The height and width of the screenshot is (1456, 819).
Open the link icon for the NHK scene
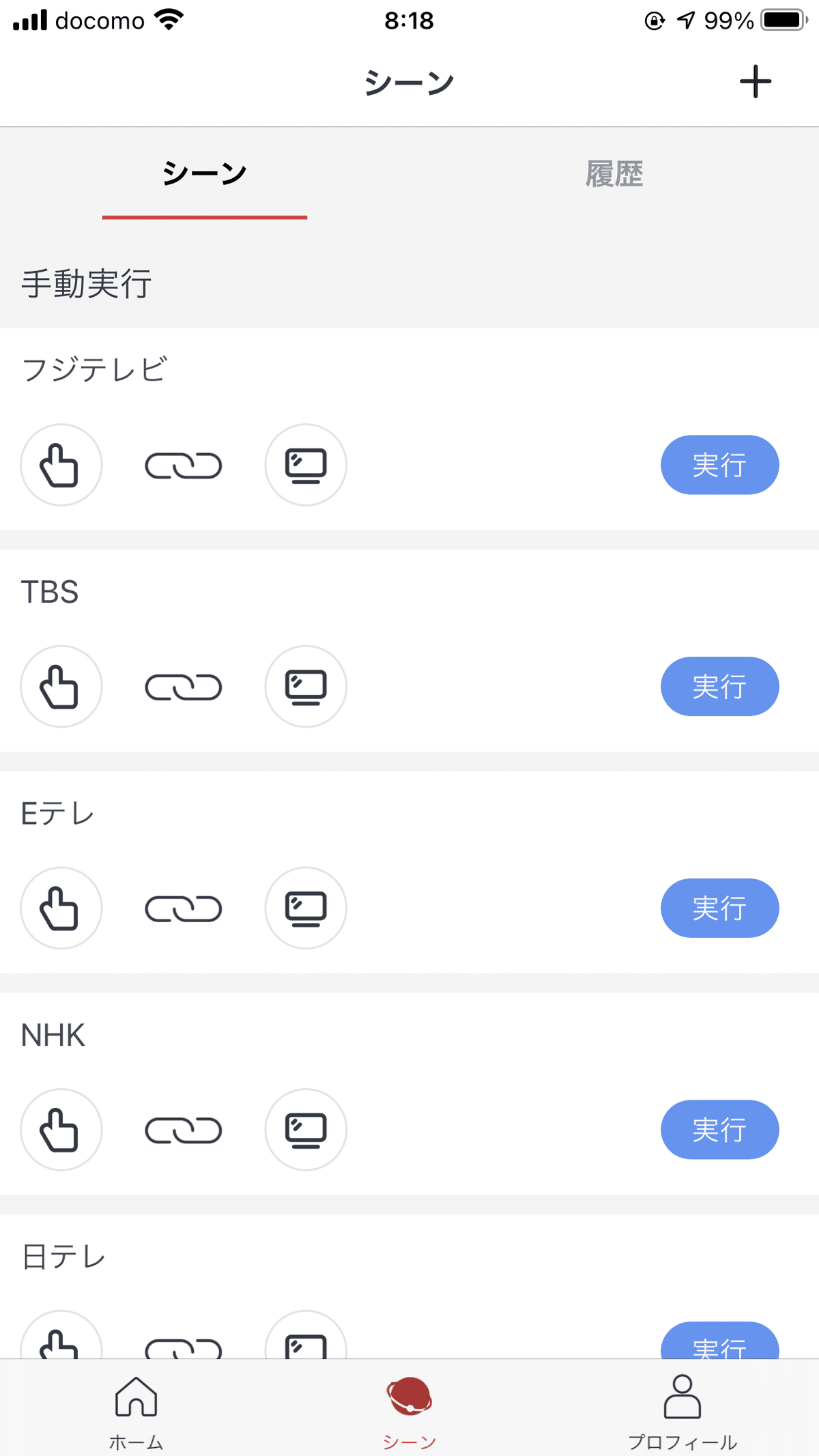183,1130
